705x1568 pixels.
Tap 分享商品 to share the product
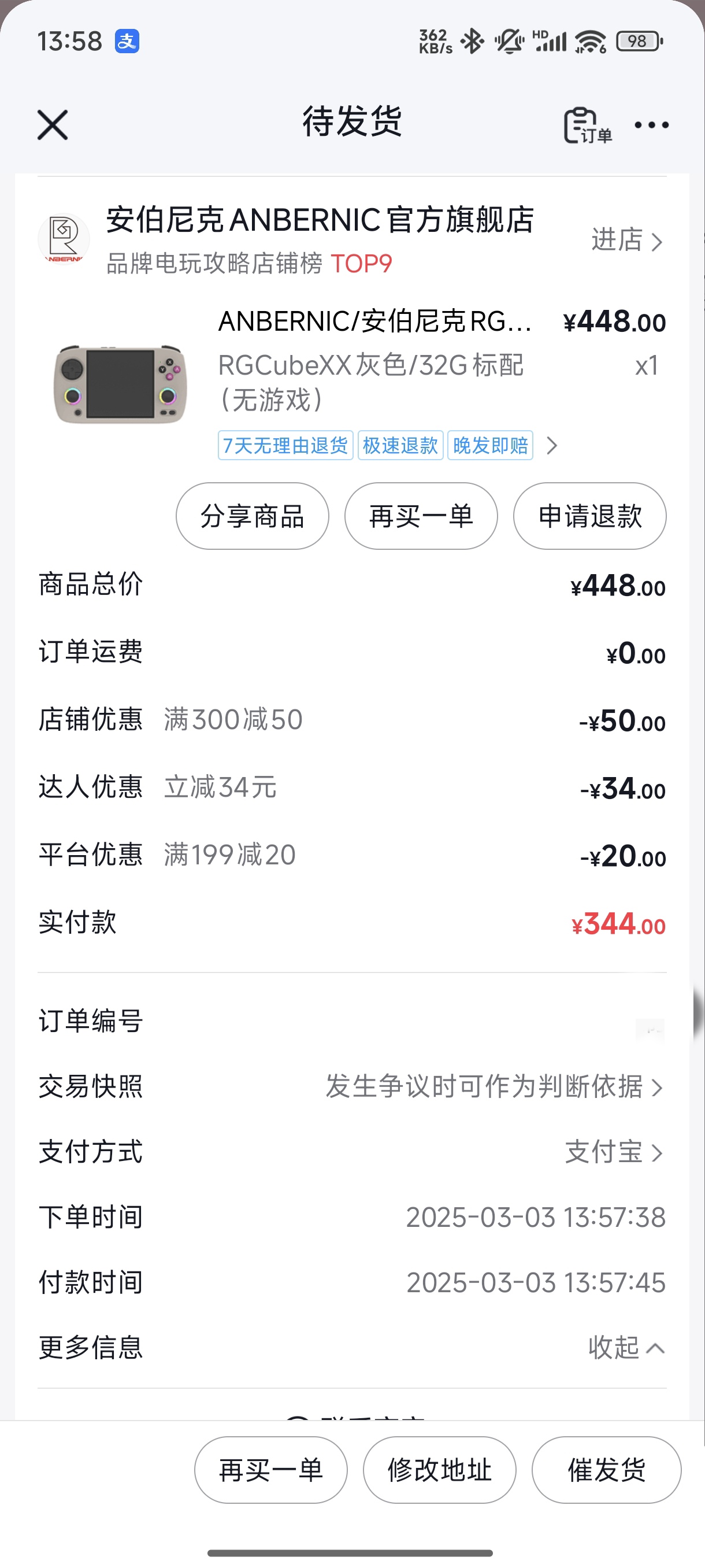[253, 516]
